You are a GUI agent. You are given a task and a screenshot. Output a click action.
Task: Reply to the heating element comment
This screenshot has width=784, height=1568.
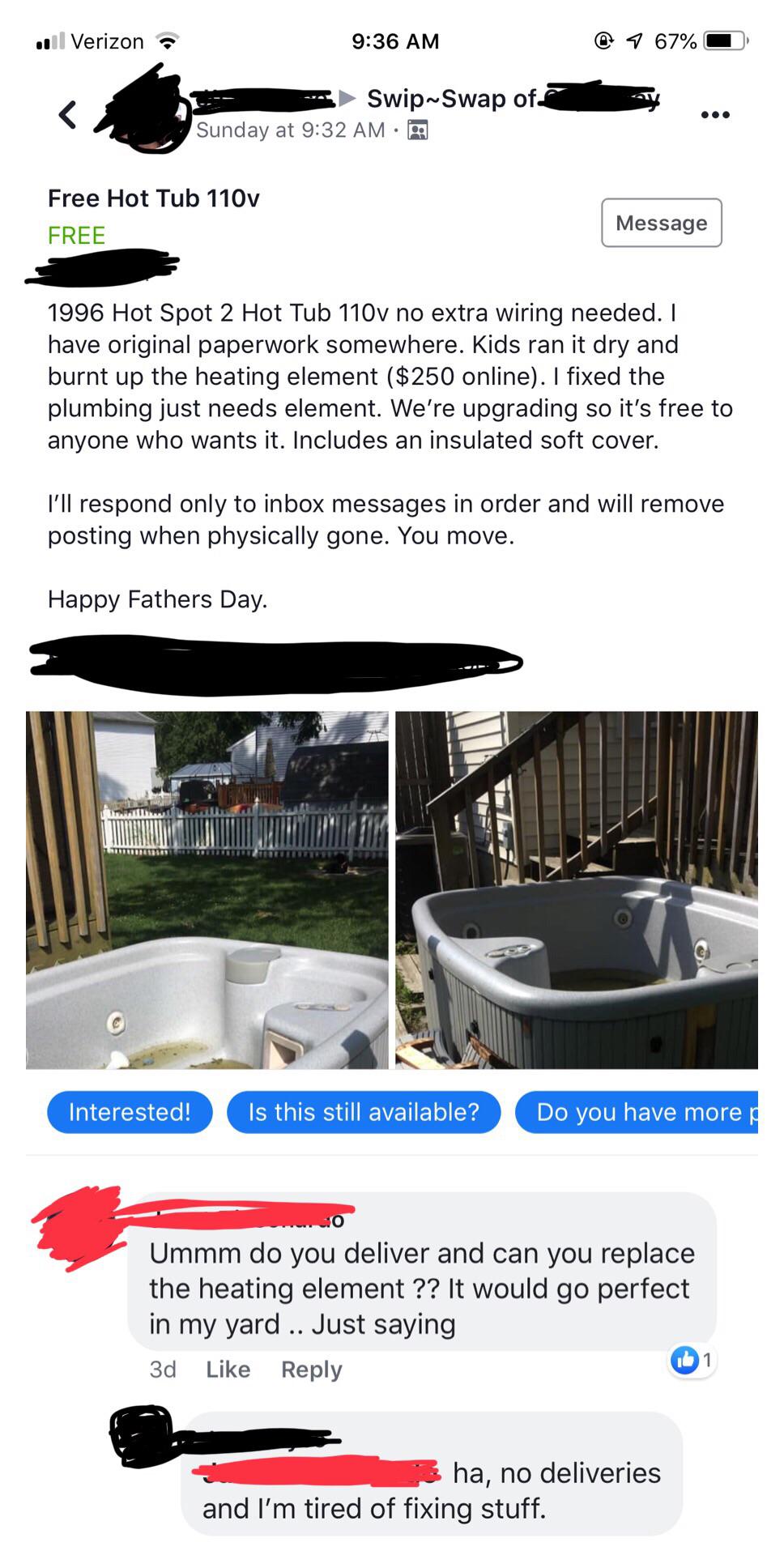coord(311,1370)
